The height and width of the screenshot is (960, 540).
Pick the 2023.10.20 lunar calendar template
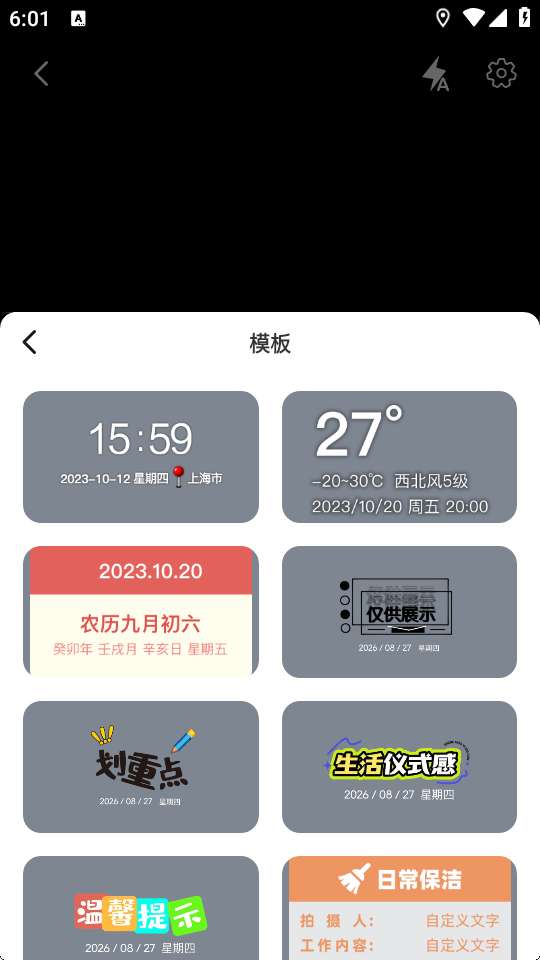[x=141, y=612]
